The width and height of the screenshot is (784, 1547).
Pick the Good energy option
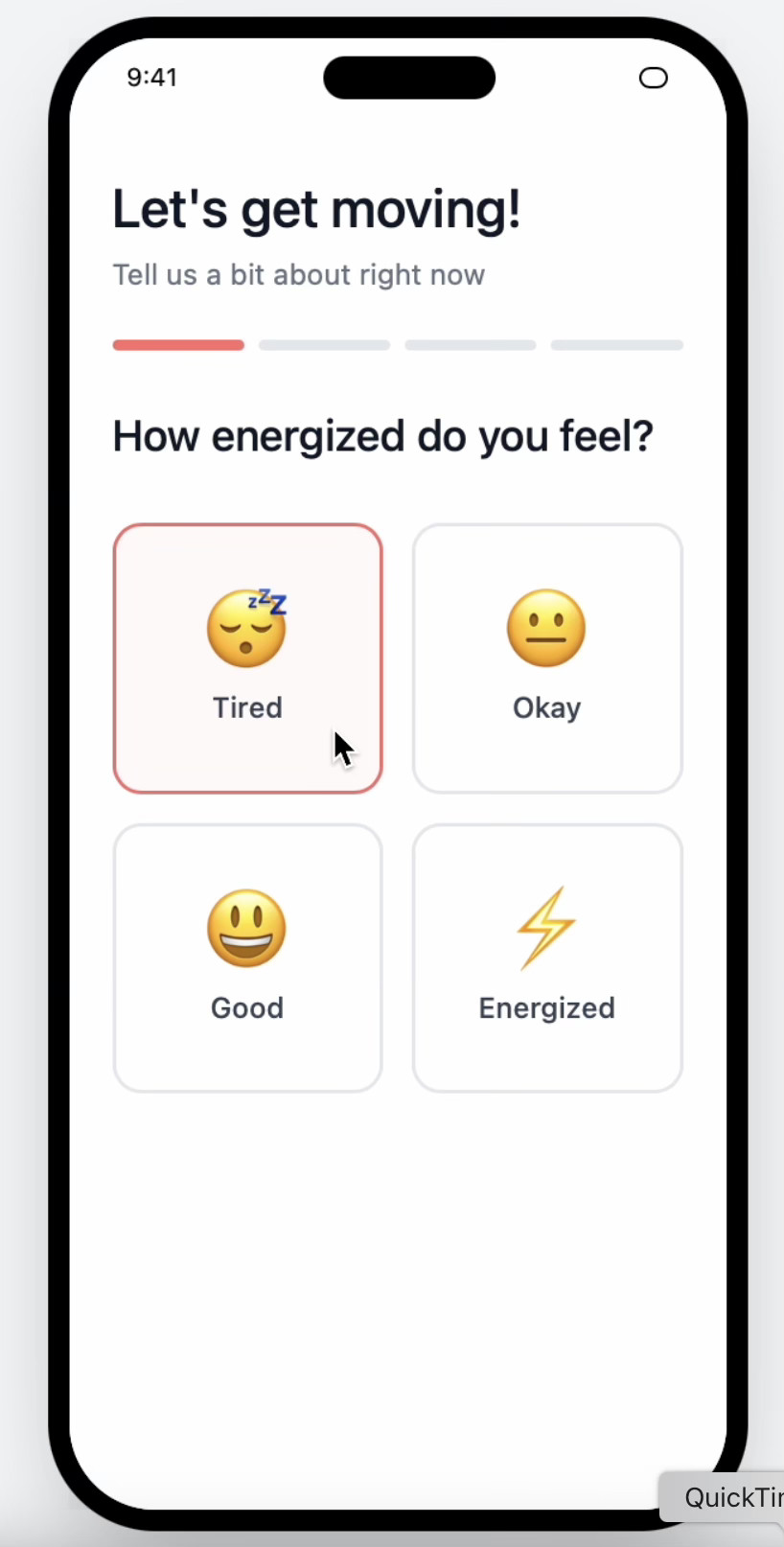(x=247, y=958)
